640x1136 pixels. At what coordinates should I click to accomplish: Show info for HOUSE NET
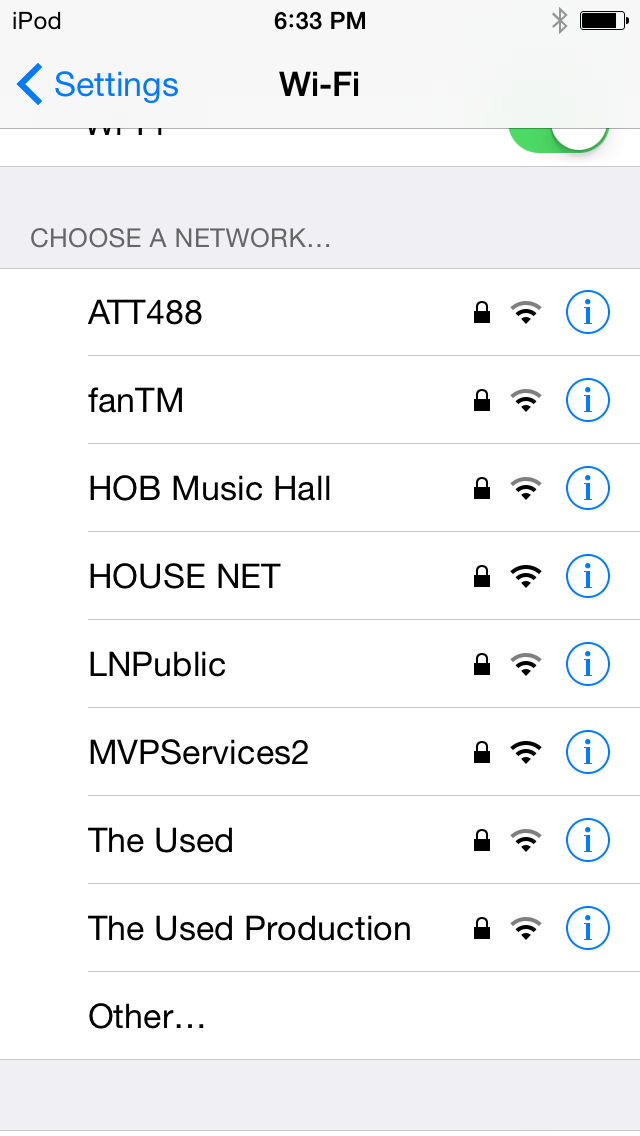[587, 577]
